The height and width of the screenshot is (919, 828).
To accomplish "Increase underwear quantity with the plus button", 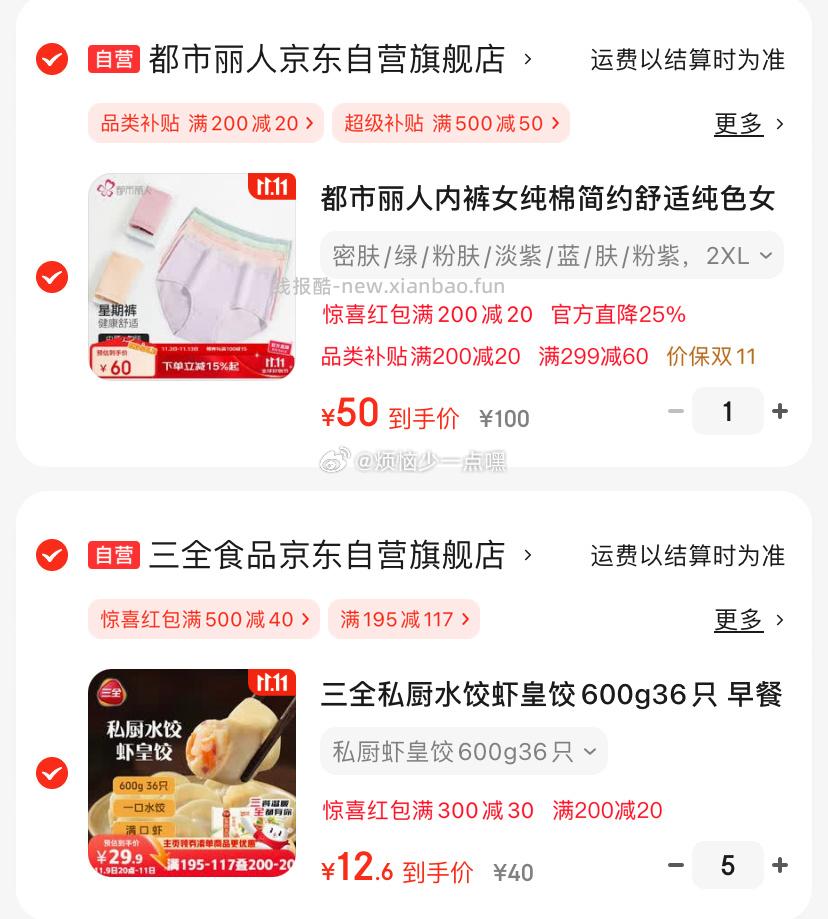I will click(780, 411).
